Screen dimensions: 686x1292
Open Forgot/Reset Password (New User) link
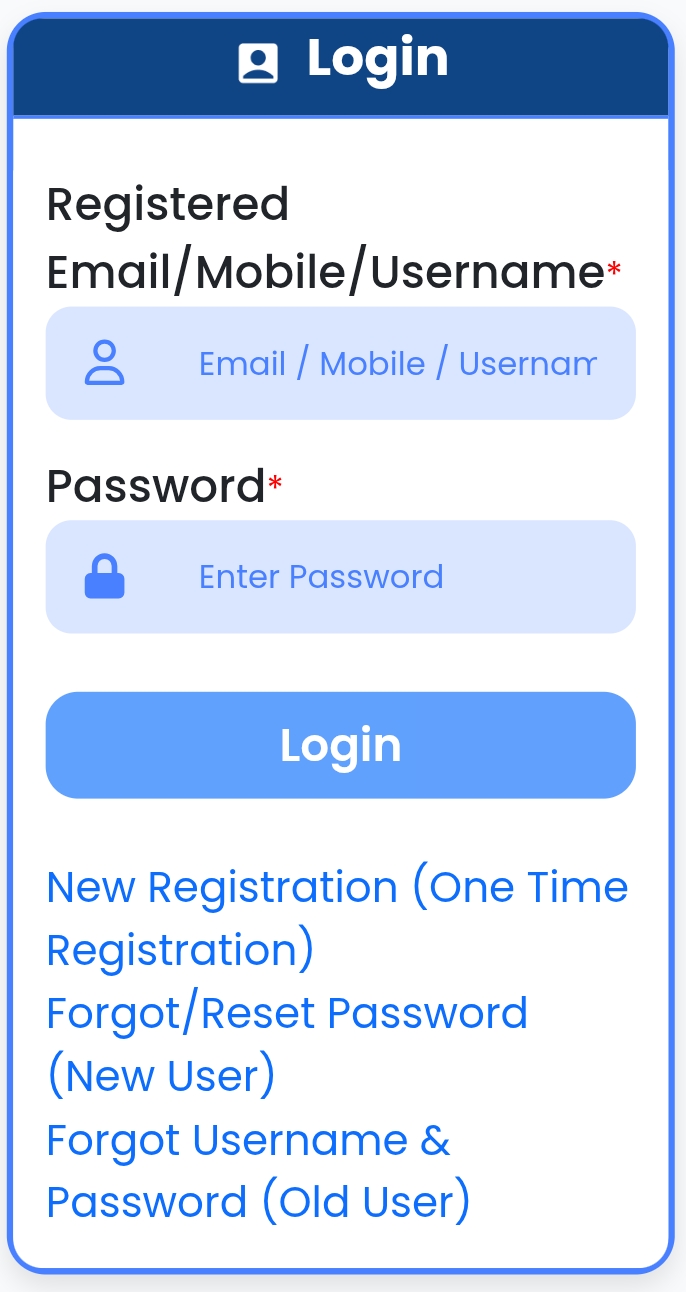(x=286, y=1014)
